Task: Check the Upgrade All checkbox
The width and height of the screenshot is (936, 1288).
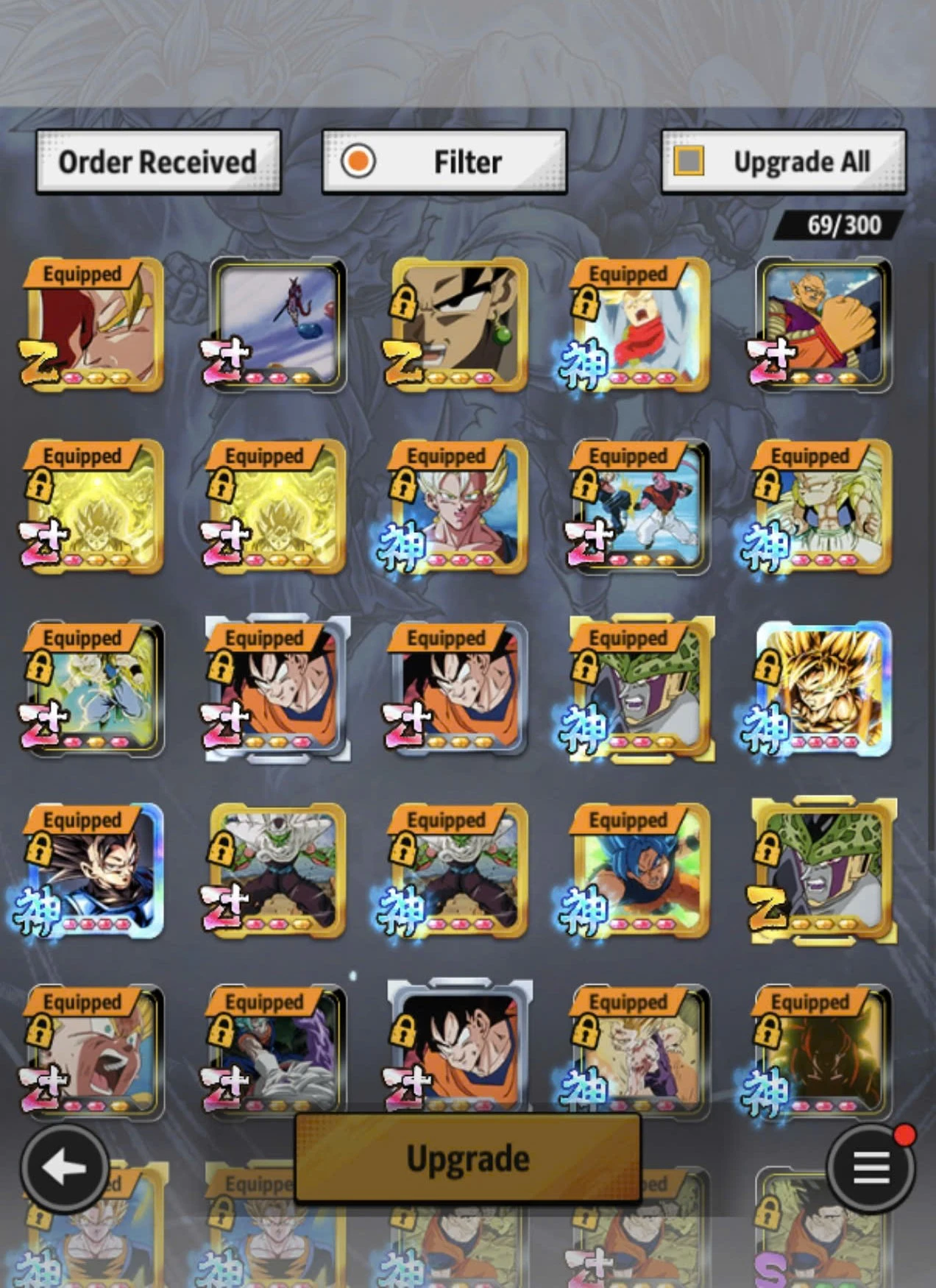Action: [689, 160]
